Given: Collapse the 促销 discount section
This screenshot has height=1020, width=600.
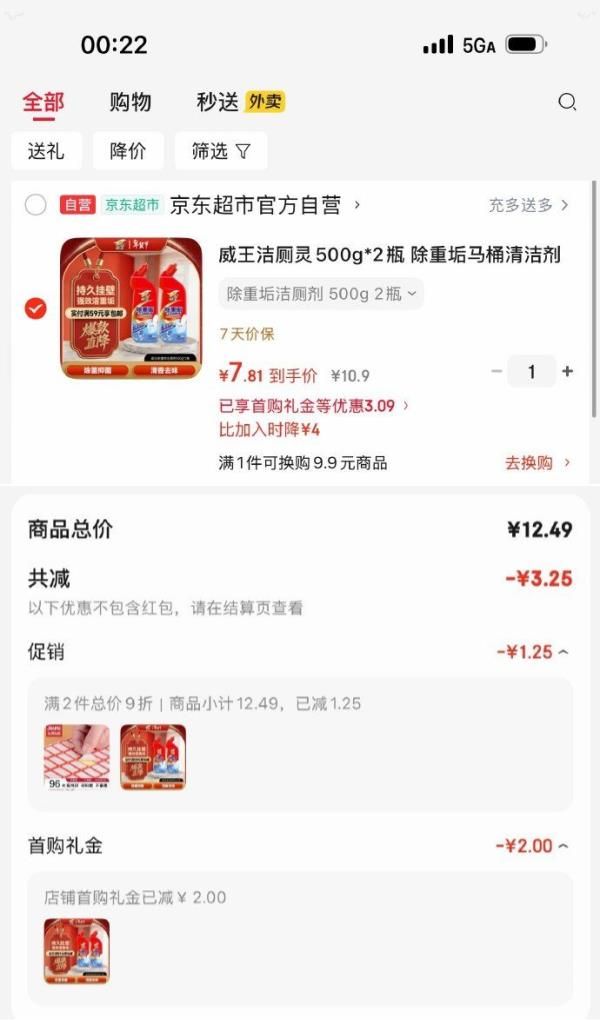Looking at the screenshot, I should (533, 652).
